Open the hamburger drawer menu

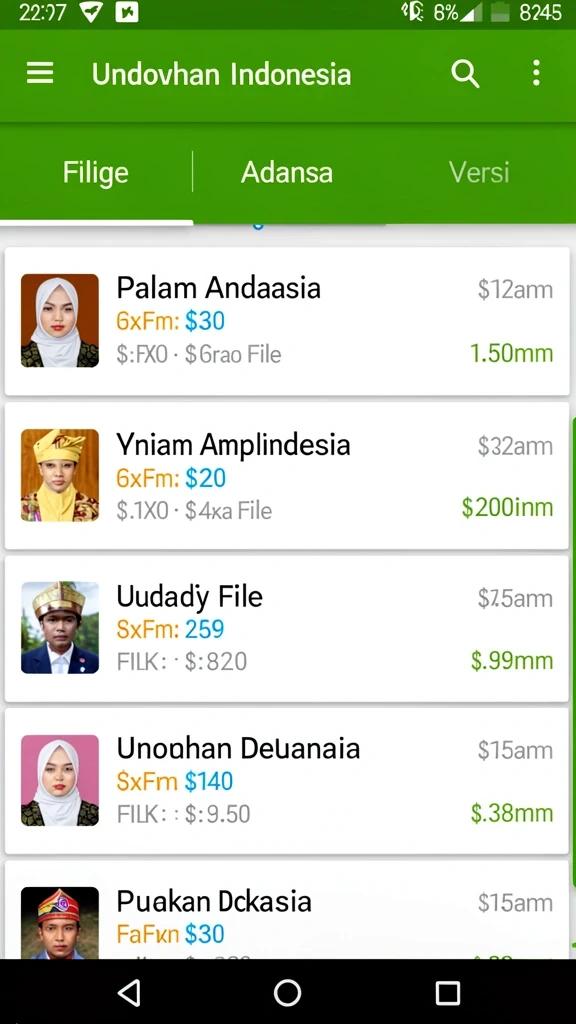(40, 73)
